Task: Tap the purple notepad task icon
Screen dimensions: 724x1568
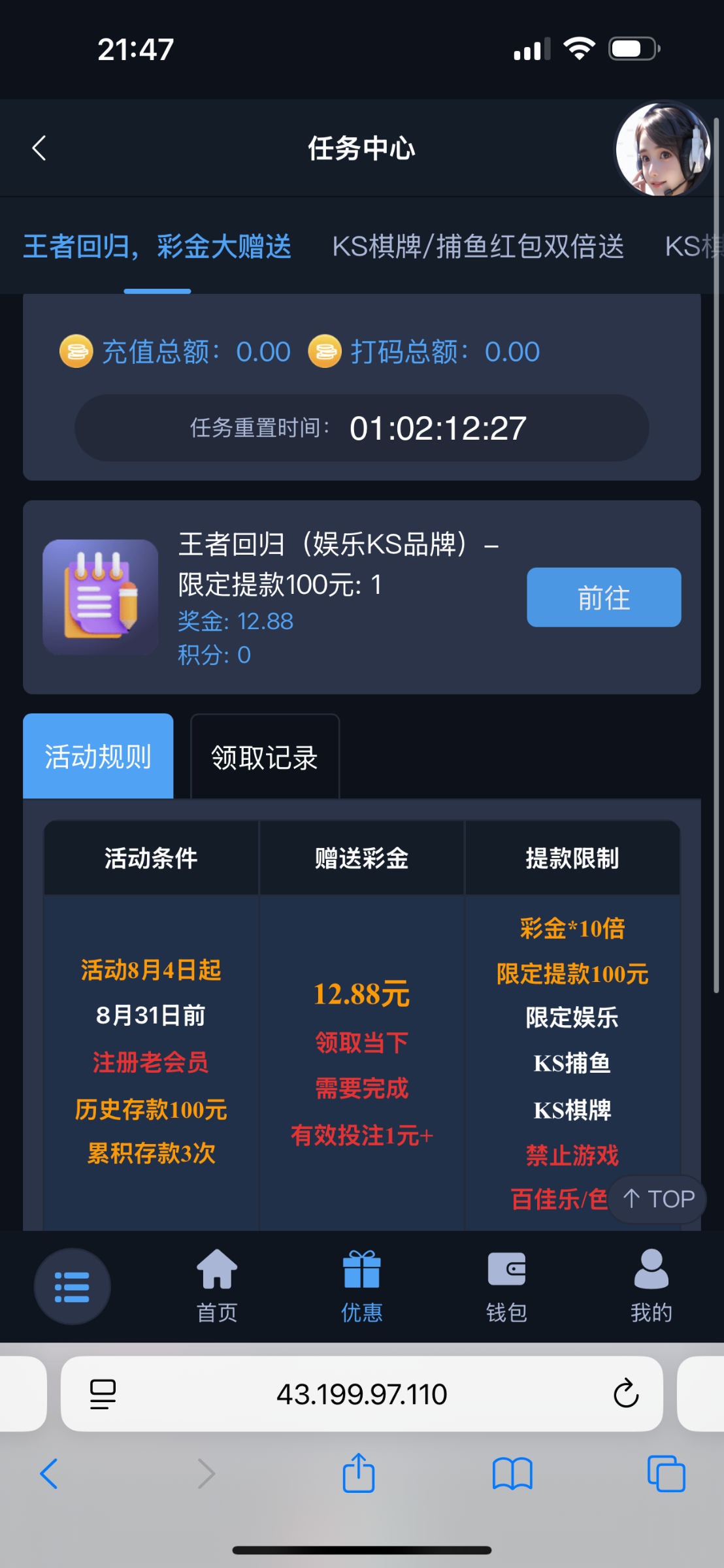Action: pos(99,596)
